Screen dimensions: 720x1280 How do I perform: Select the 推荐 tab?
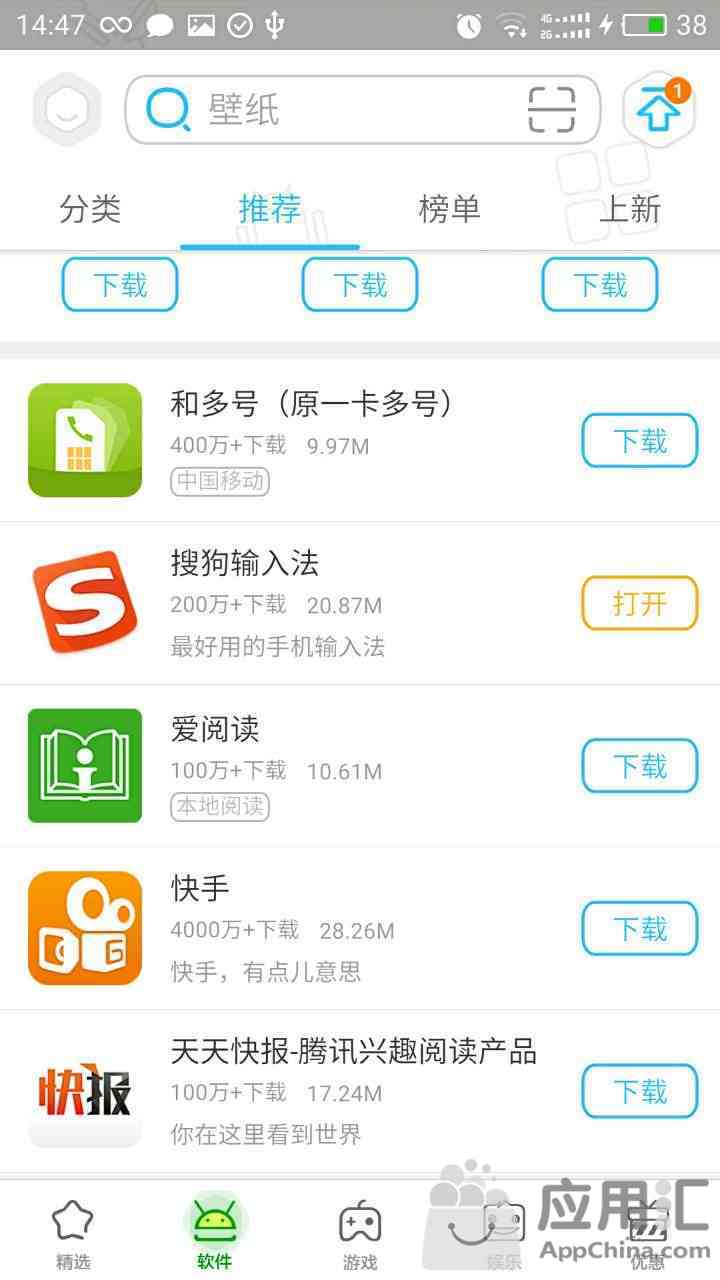click(269, 209)
